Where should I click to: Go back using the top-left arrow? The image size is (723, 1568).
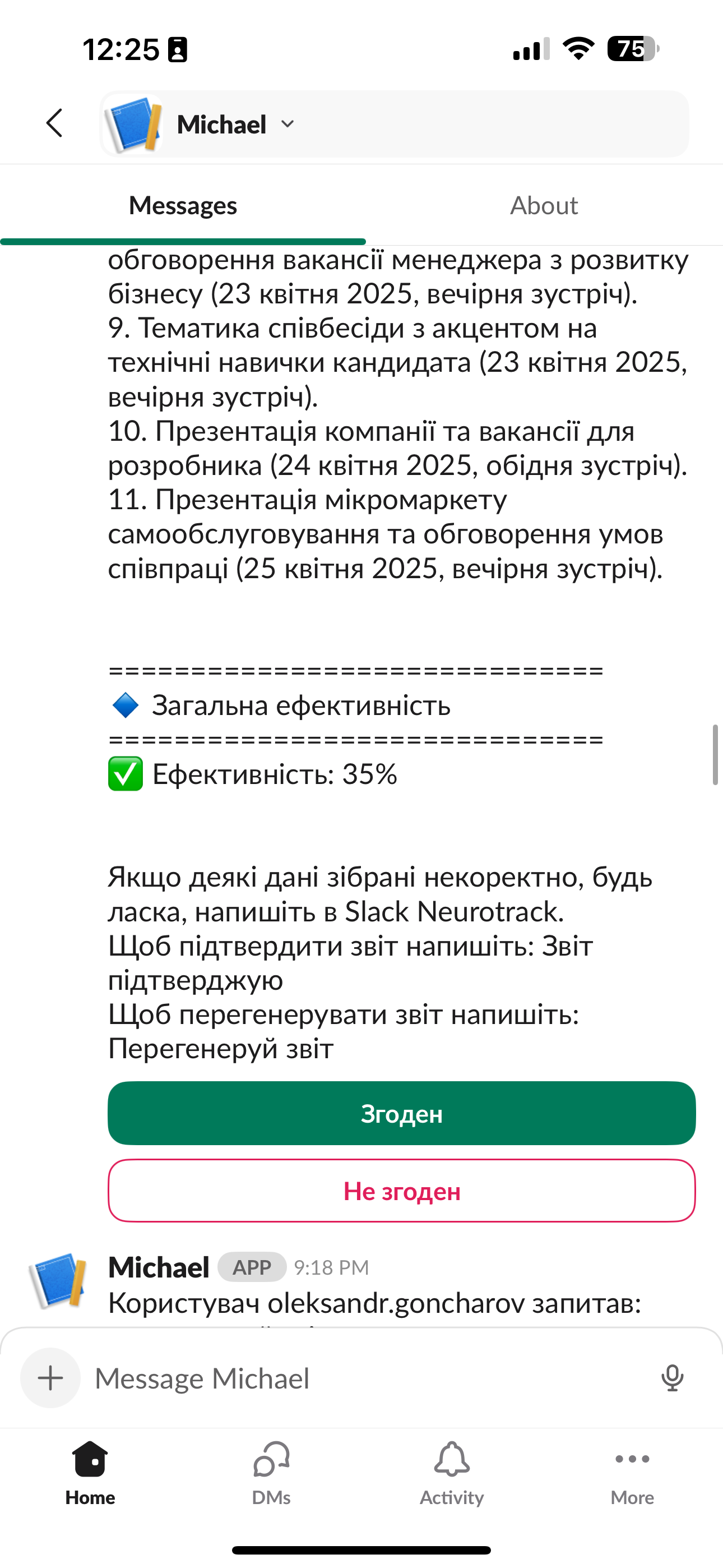point(55,123)
